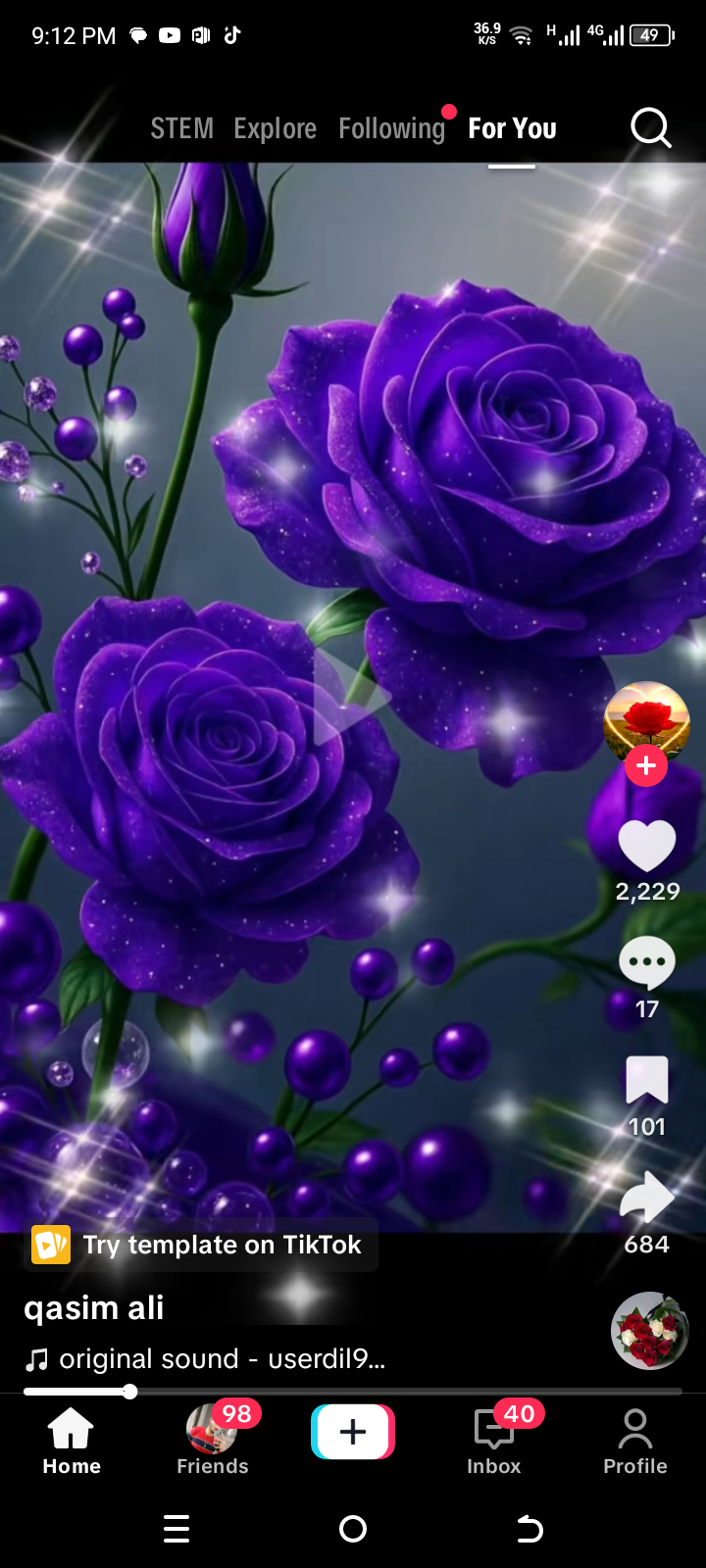Switch to the Profile tab
The image size is (706, 1568).
click(635, 1439)
